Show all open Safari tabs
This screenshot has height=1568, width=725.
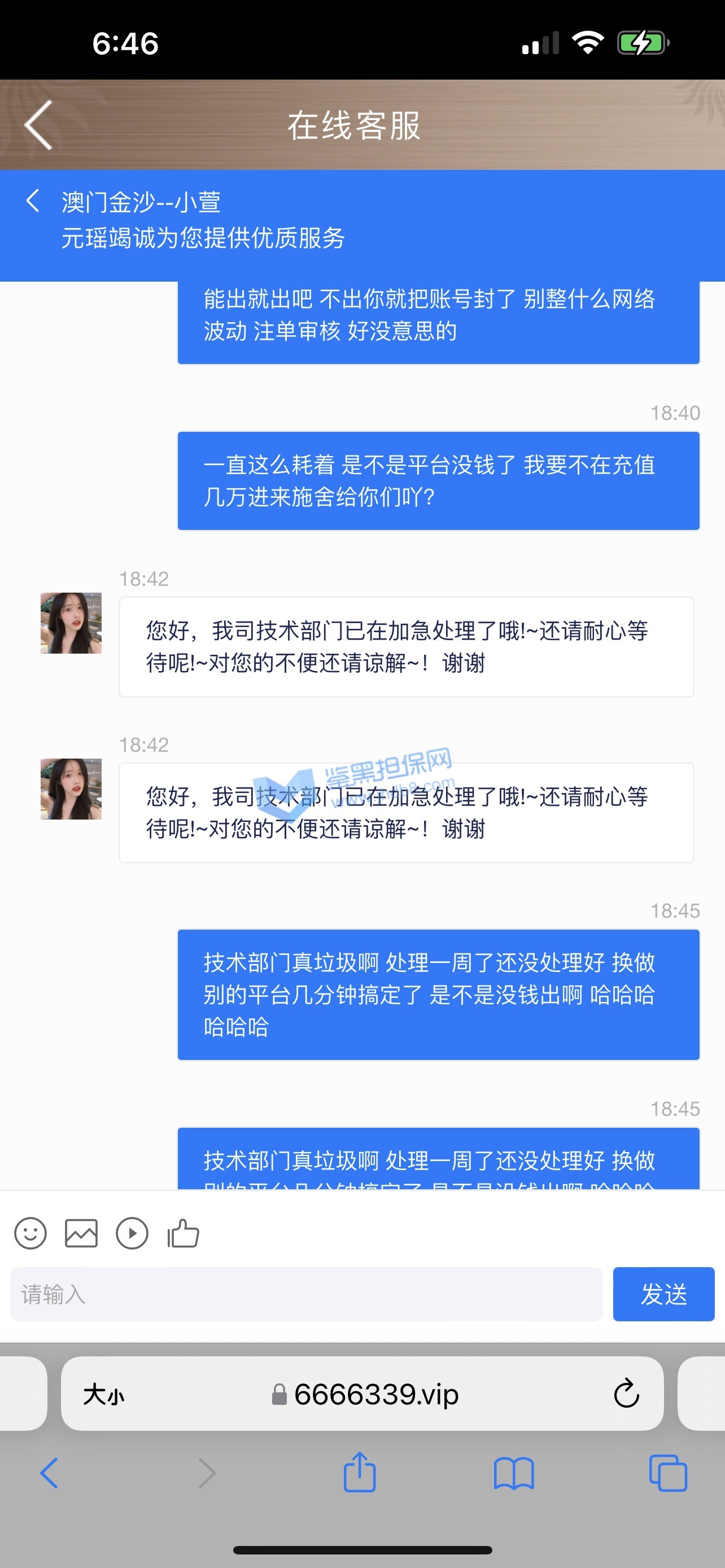pos(668,1473)
